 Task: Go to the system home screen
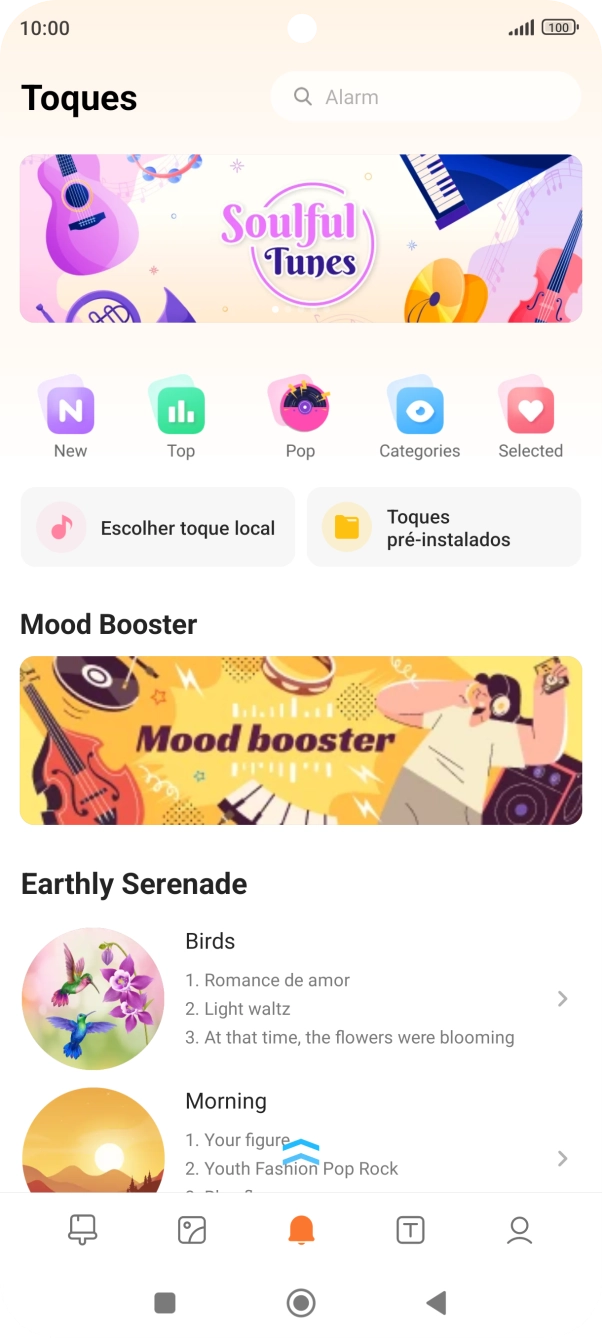click(x=301, y=1302)
